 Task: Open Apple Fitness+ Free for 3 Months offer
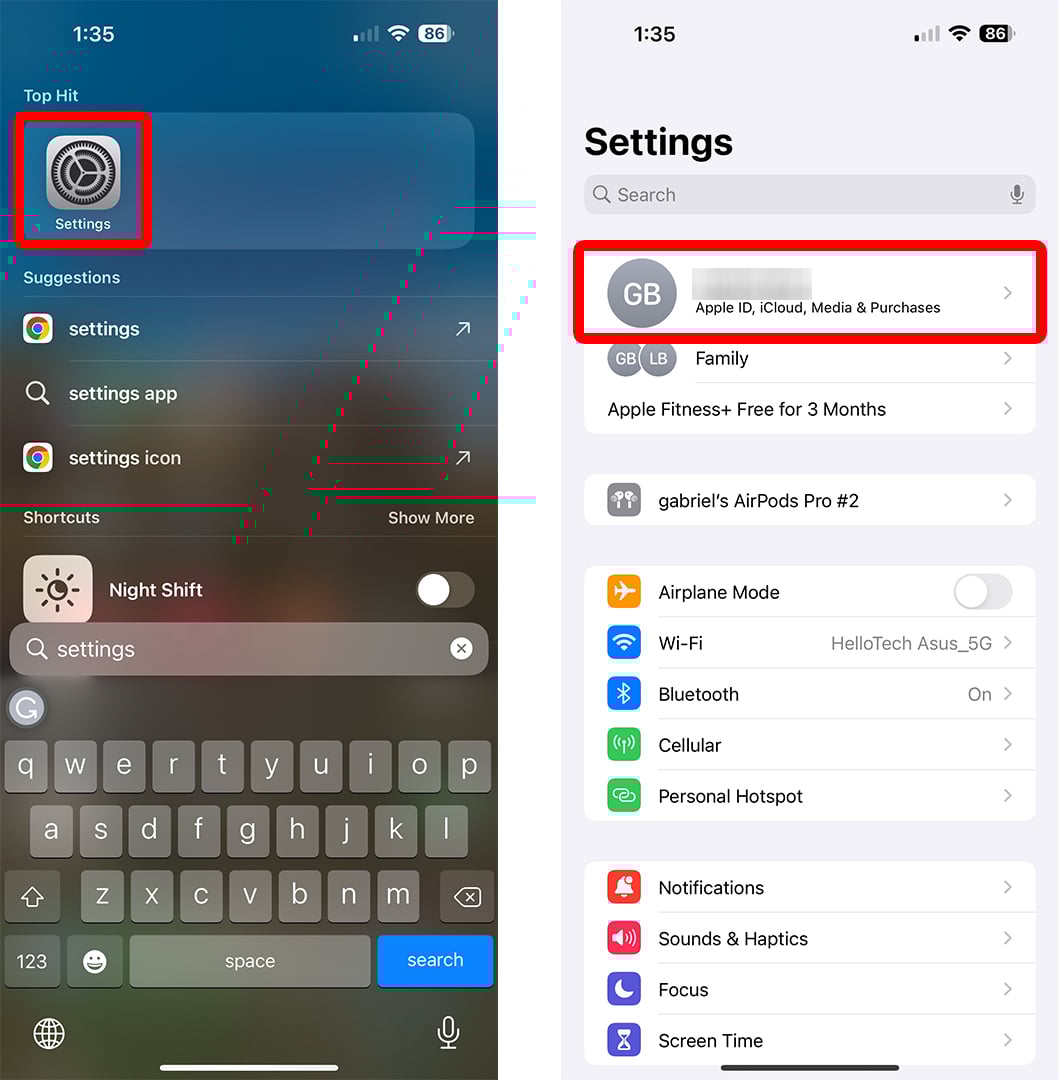808,409
